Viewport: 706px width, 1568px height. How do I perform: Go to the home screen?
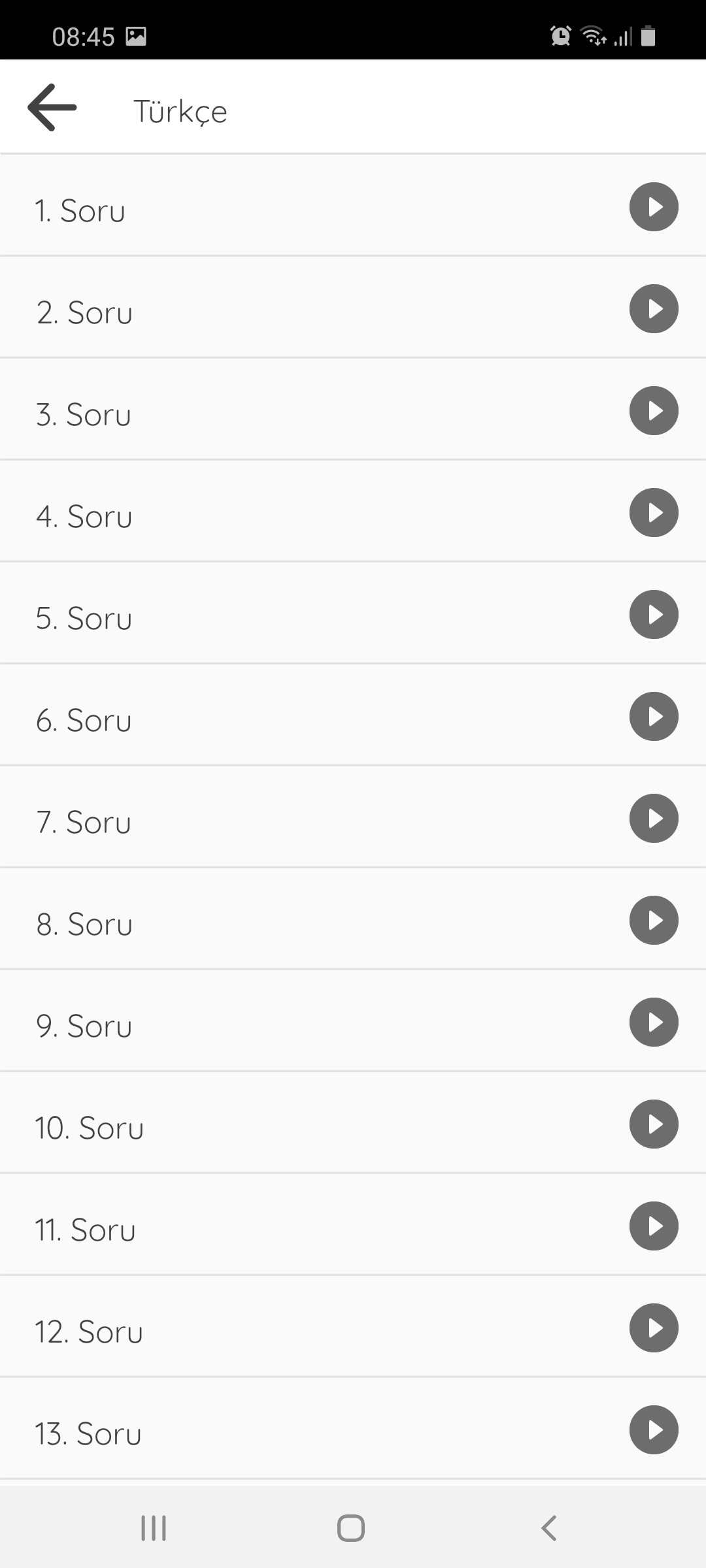351,1528
